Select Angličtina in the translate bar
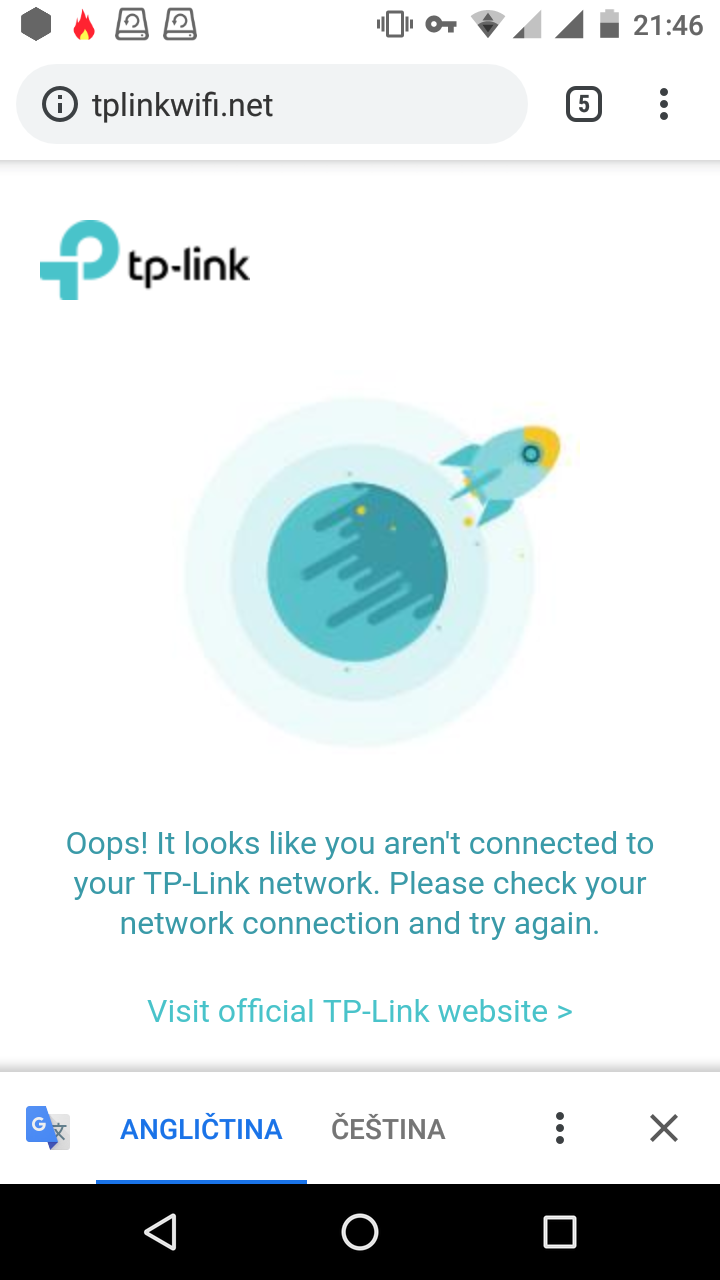Viewport: 720px width, 1280px height. [x=201, y=1129]
